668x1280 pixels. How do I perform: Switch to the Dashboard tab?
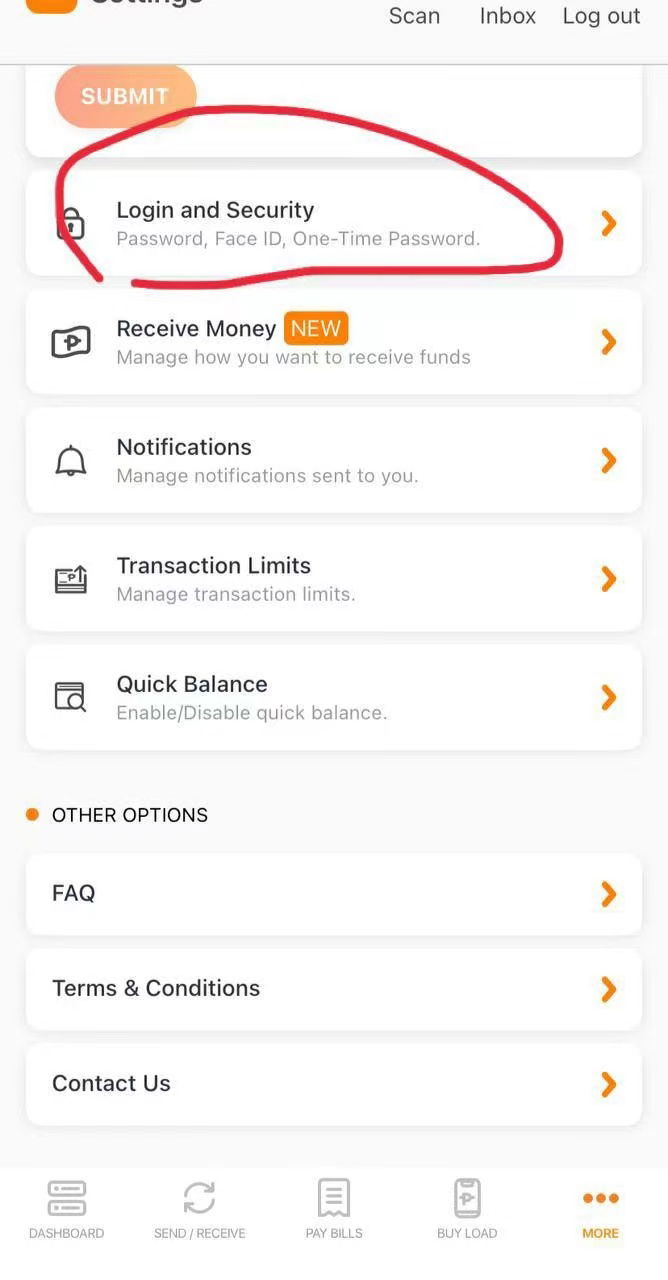coord(67,1209)
